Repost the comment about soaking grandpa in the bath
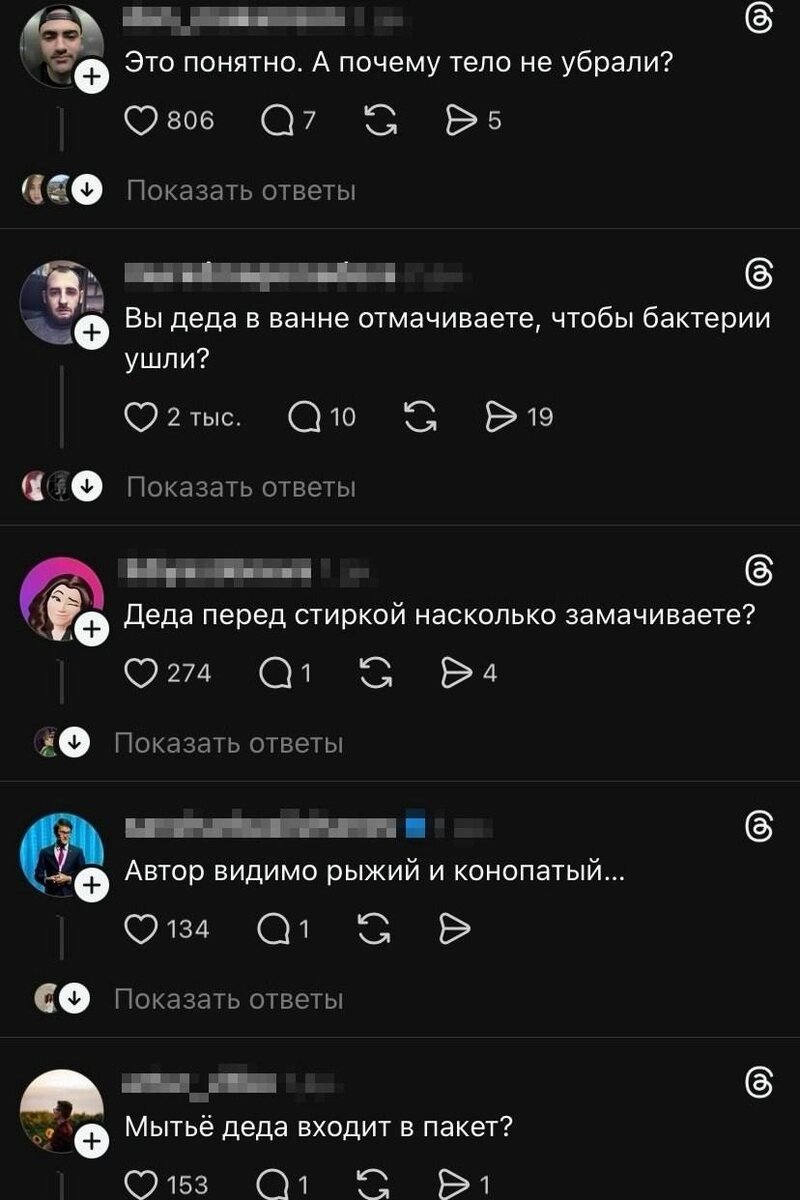 (x=419, y=418)
